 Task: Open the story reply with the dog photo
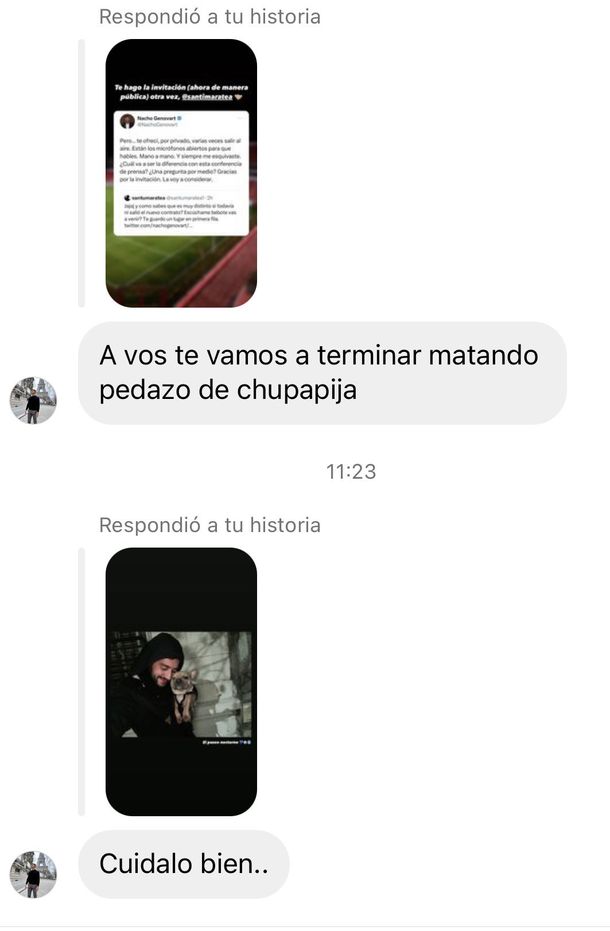click(x=181, y=681)
